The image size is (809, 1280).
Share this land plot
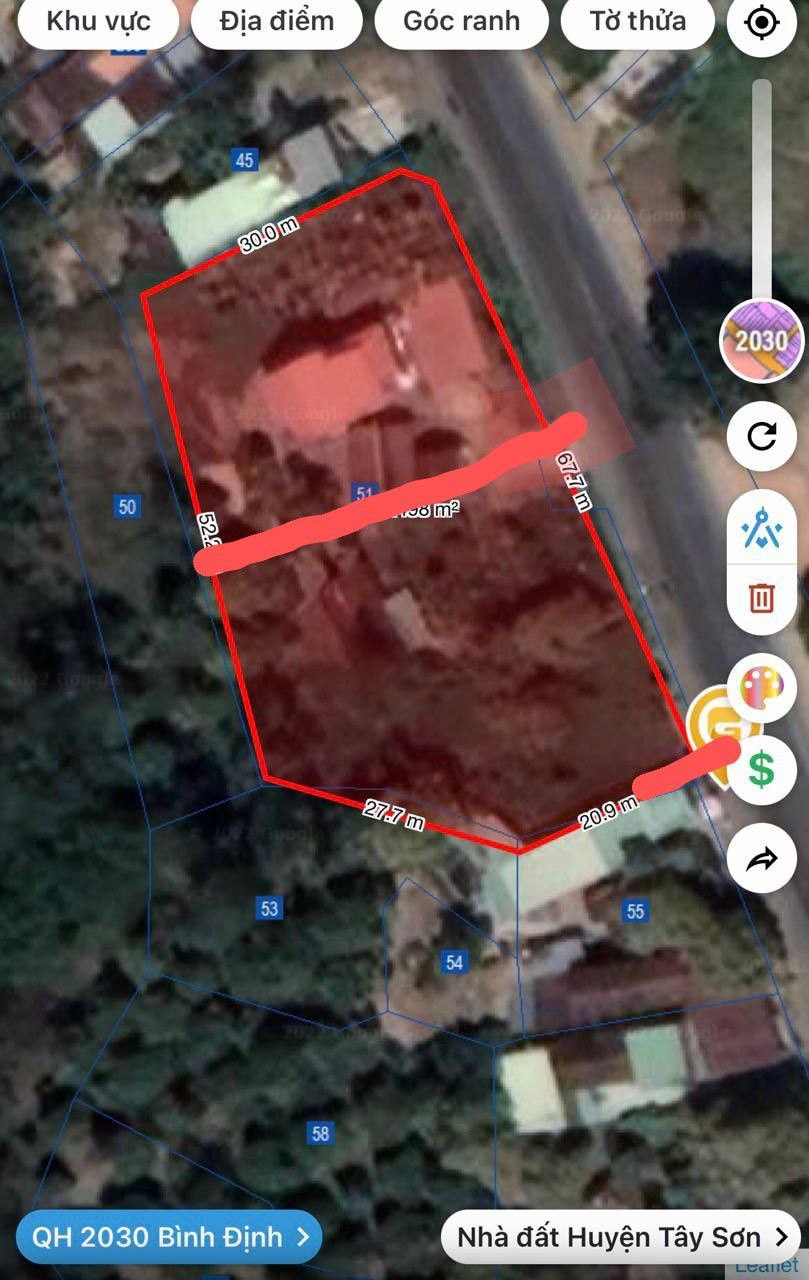click(762, 858)
